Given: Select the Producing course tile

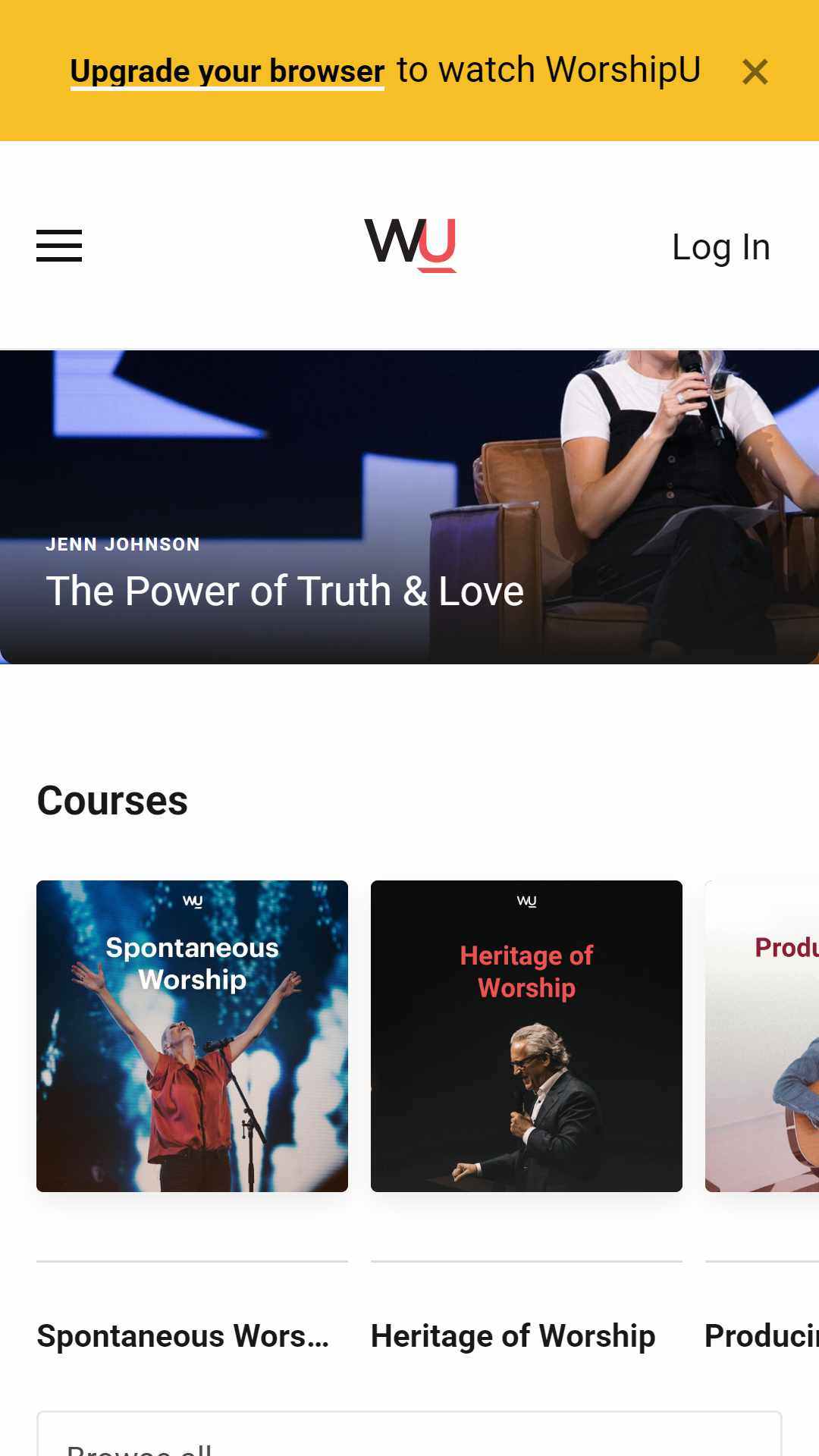Looking at the screenshot, I should tap(762, 1036).
